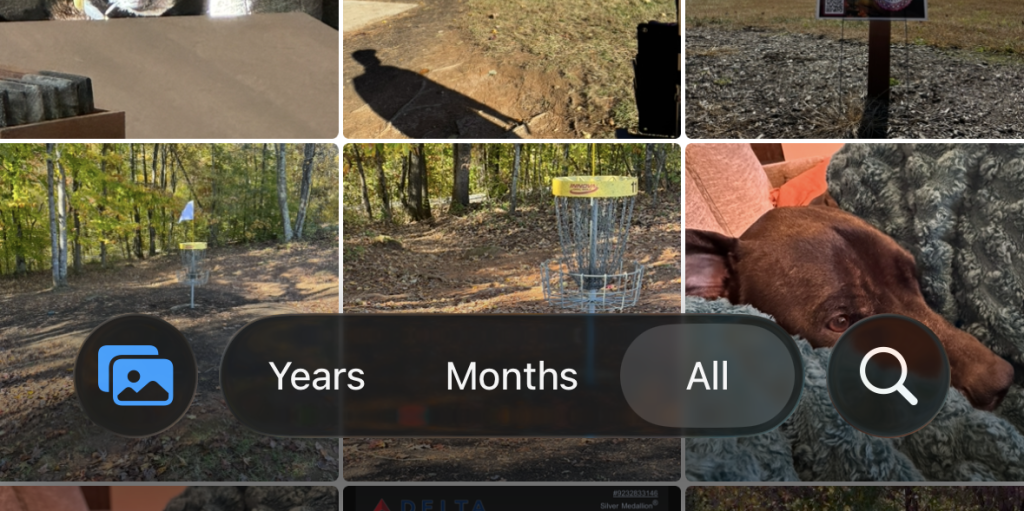Open the Delta Silver Medallion image
The image size is (1024, 511).
tap(511, 499)
